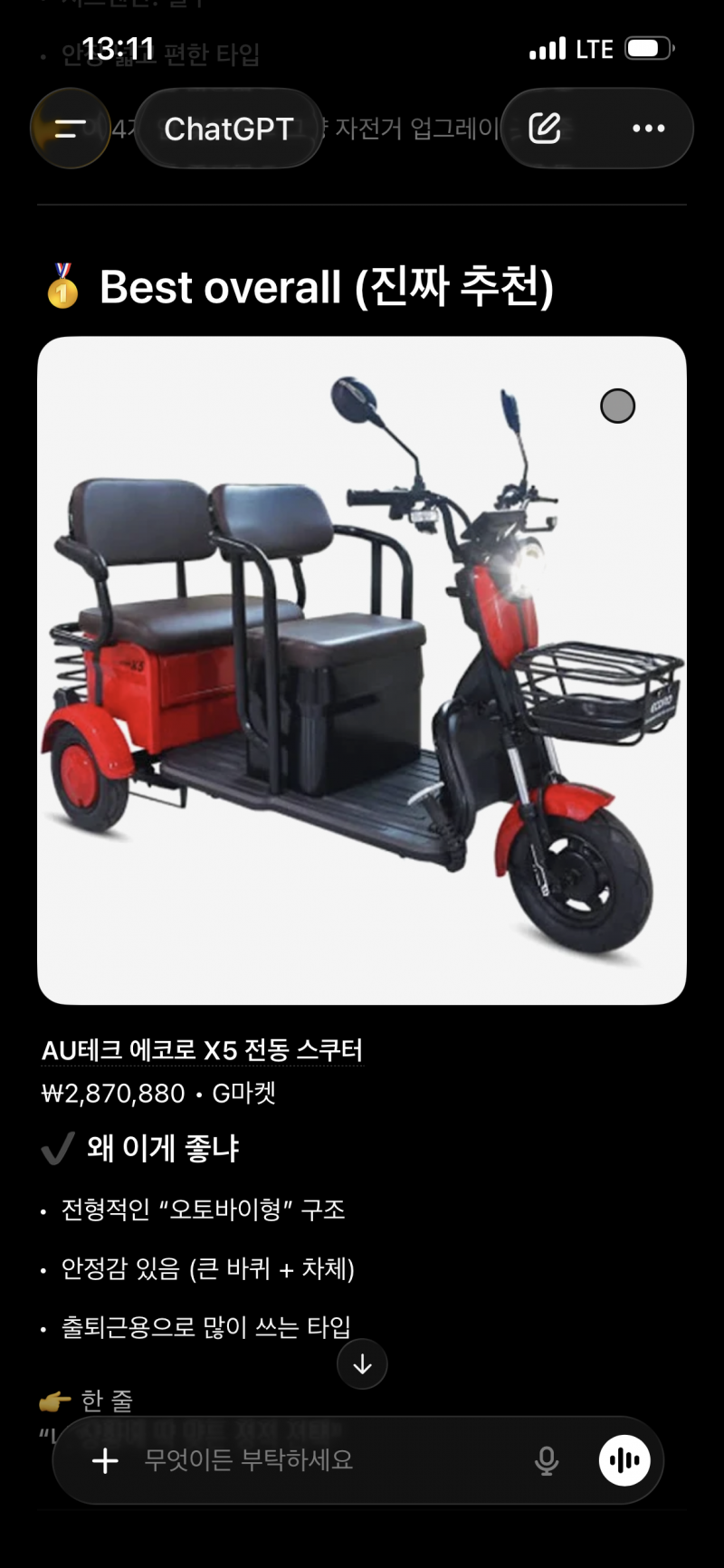Image resolution: width=724 pixels, height=1568 pixels.
Task: Start dictation with the microphone icon
Action: 547,1460
